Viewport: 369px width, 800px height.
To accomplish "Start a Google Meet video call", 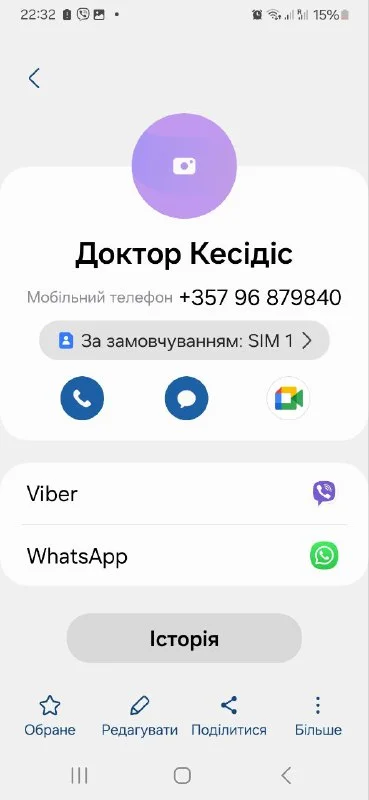I will [x=288, y=398].
